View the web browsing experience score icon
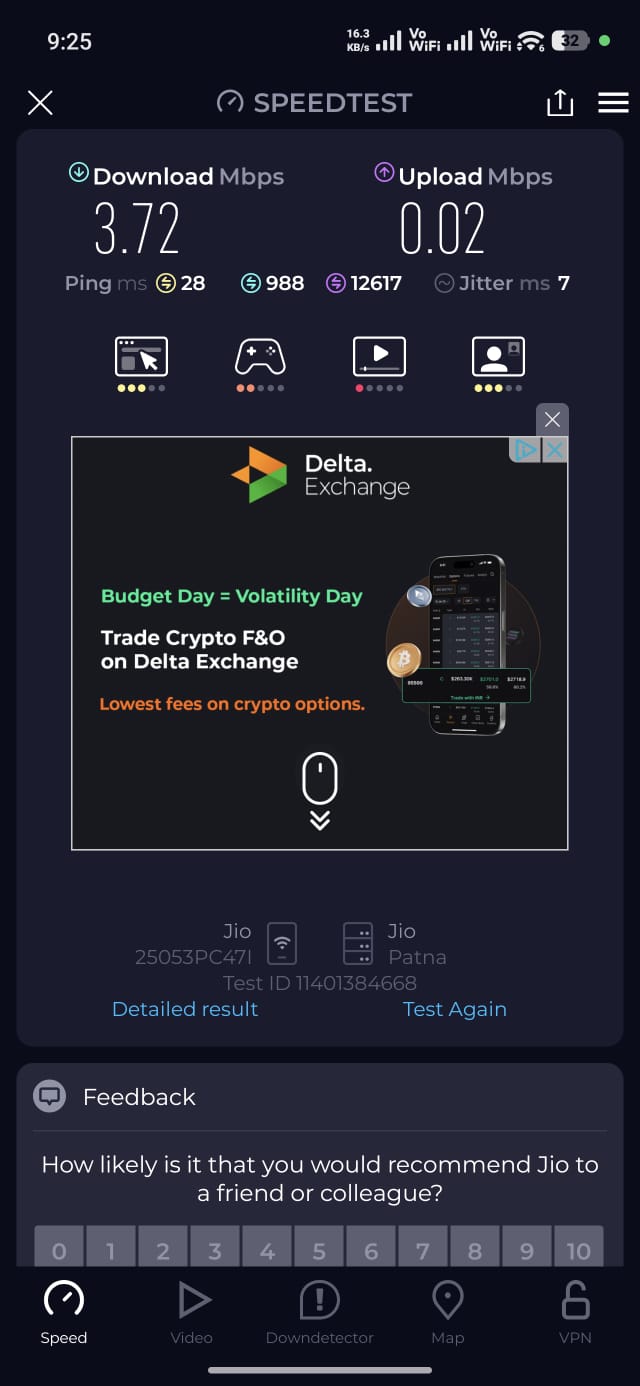This screenshot has width=640, height=1386. coord(141,357)
